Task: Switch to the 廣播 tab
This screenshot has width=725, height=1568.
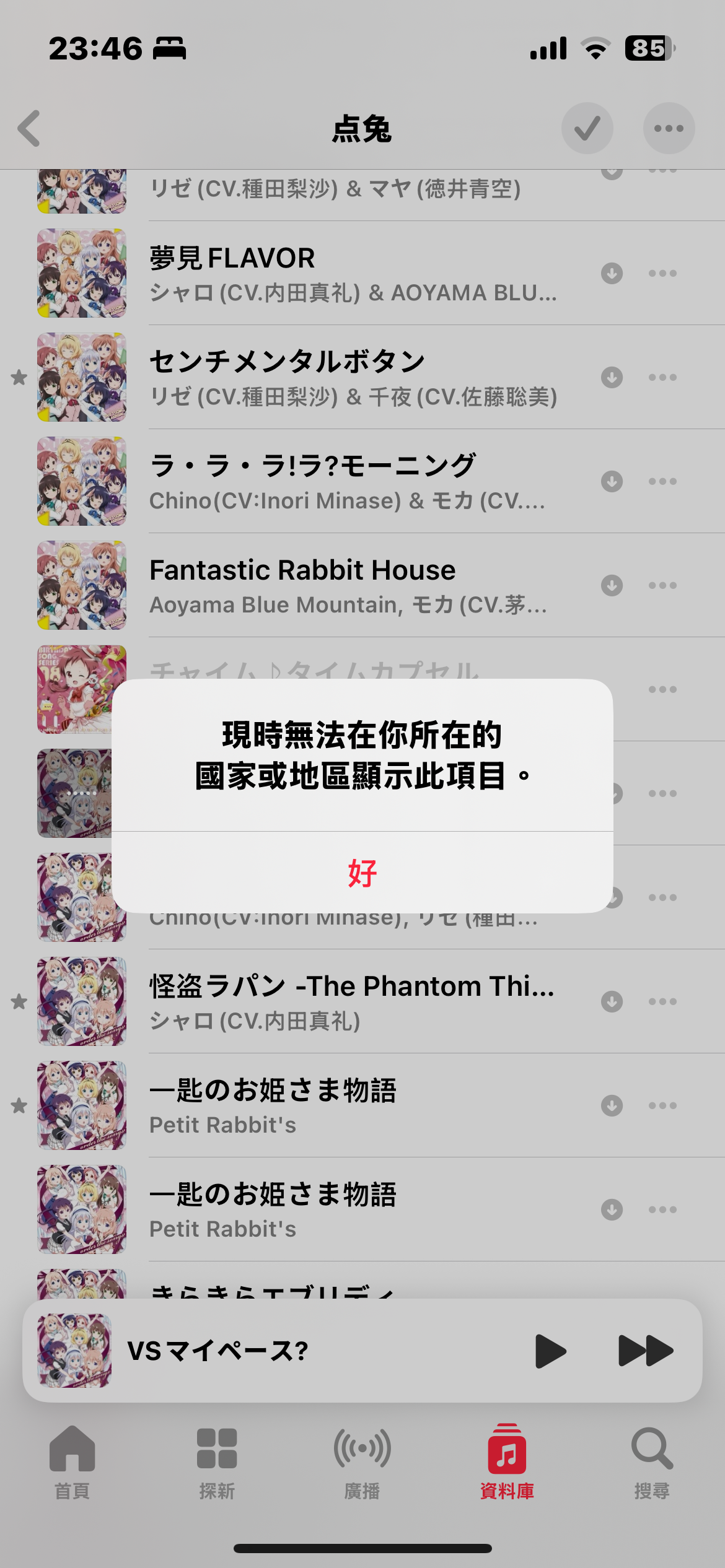Action: (x=362, y=1461)
